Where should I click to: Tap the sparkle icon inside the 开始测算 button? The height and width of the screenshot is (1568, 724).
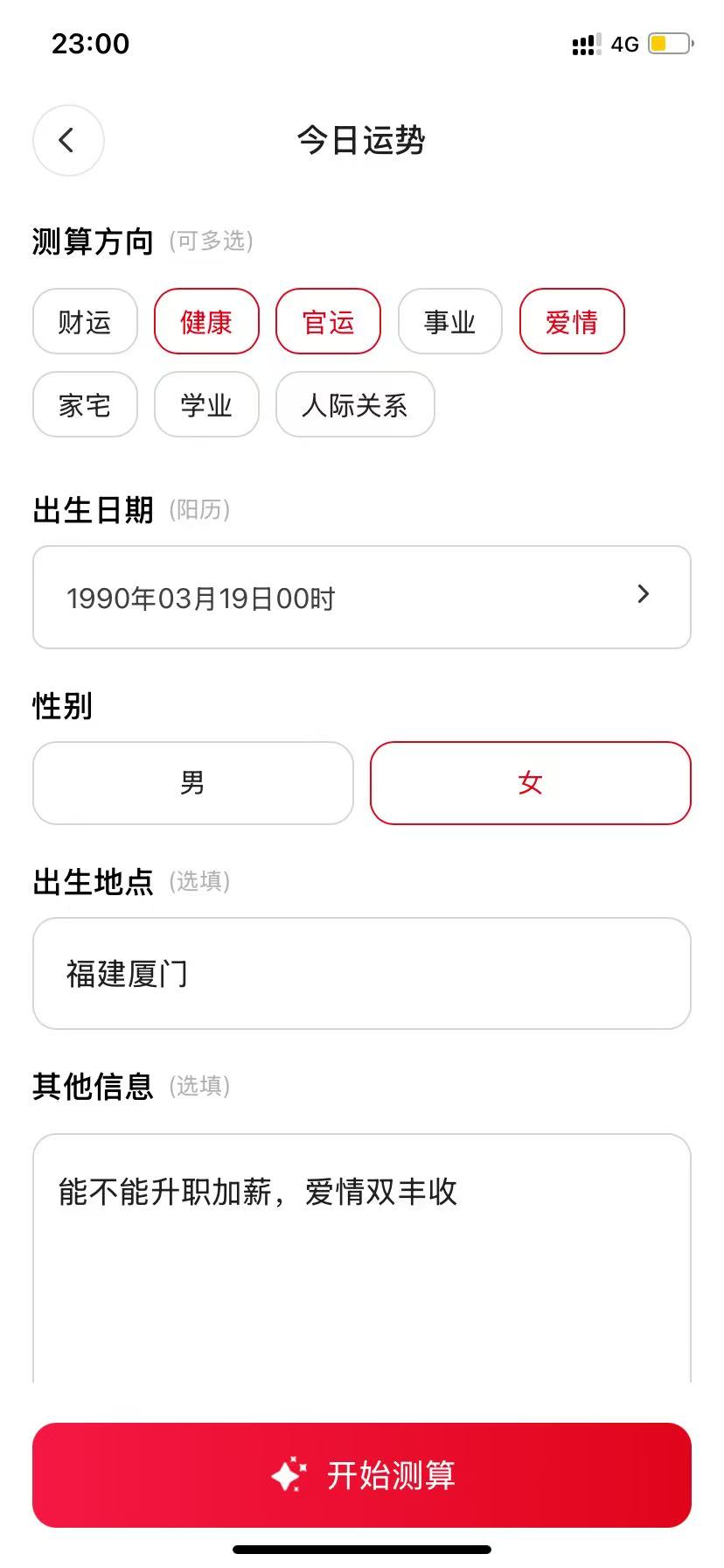[x=291, y=1475]
